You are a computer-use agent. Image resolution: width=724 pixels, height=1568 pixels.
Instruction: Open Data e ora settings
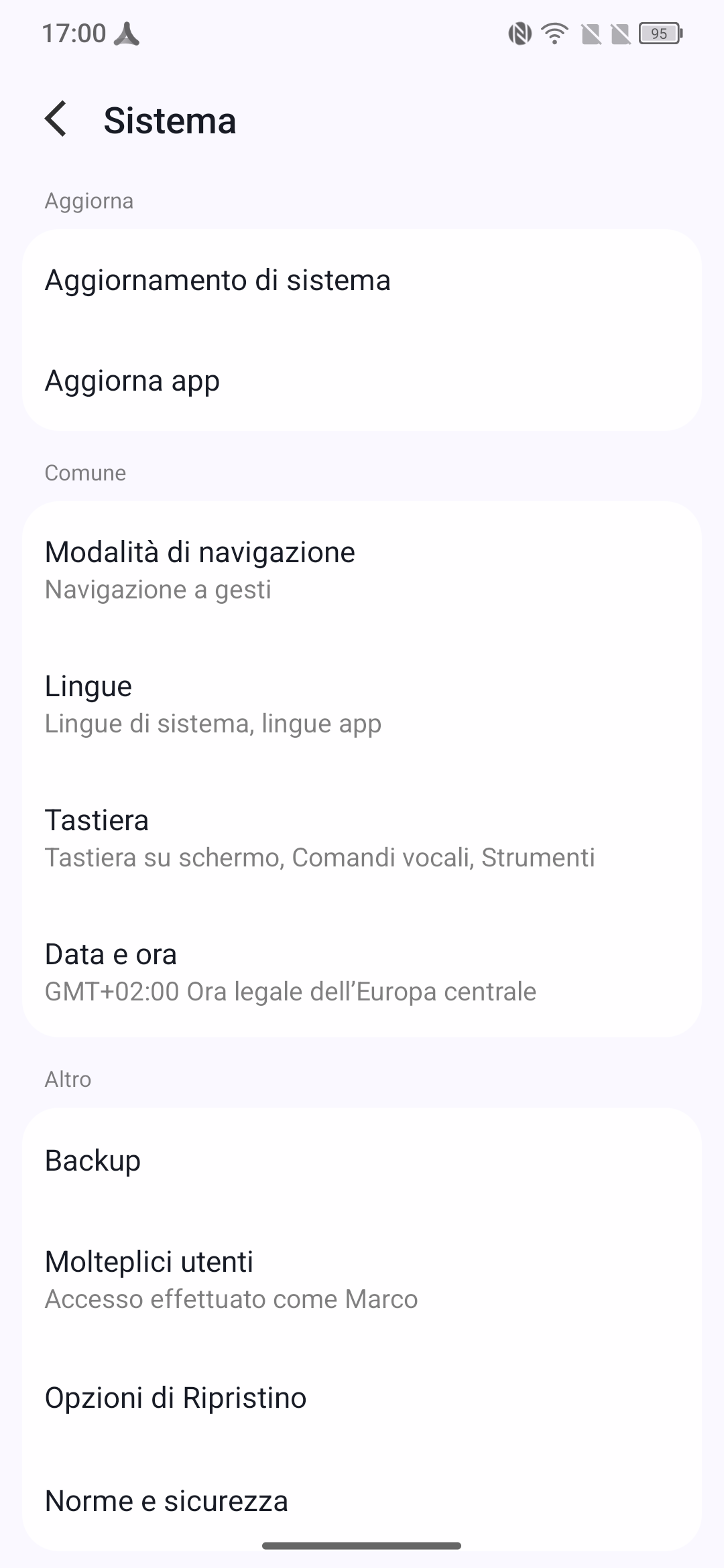point(362,971)
